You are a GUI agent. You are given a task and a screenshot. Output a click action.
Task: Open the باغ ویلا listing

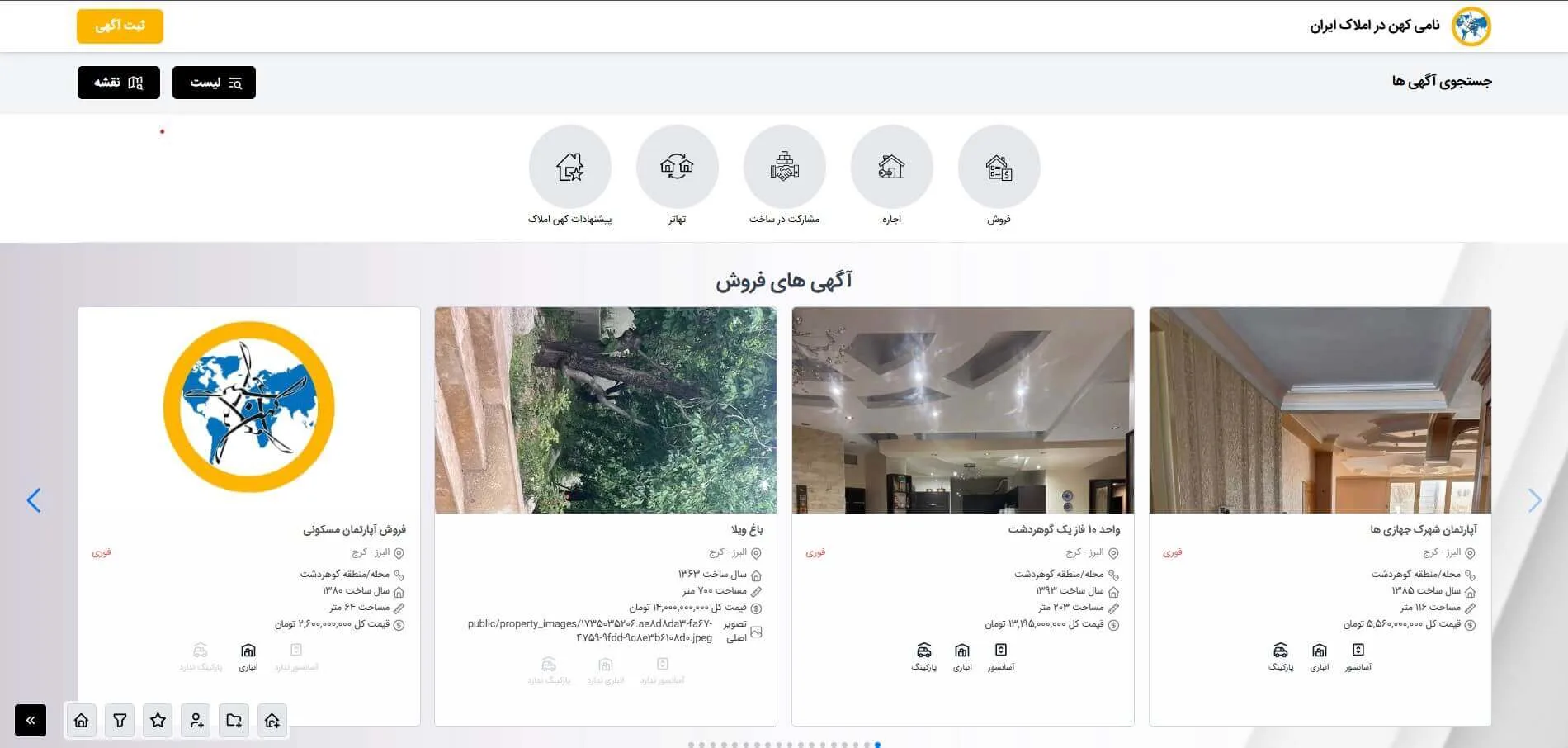[x=746, y=529]
